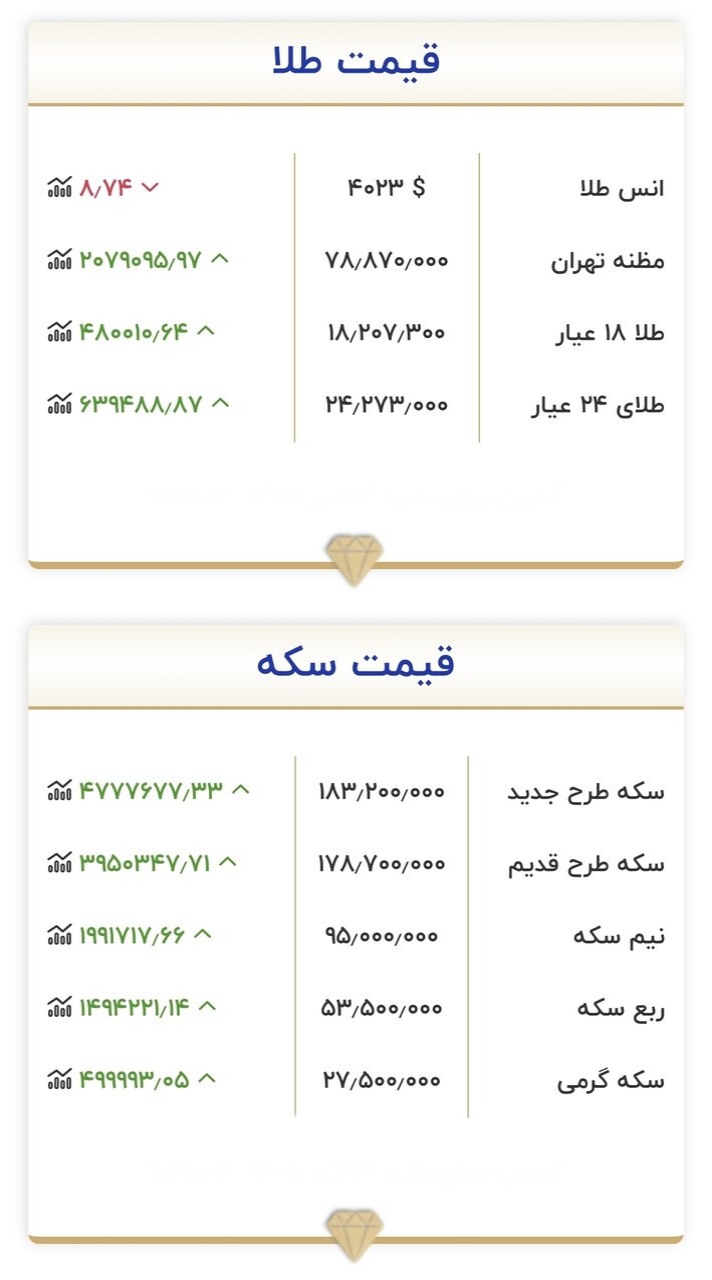Show the chart for سکه گرمی
This screenshot has width=712, height=1280.
(x=60, y=1078)
